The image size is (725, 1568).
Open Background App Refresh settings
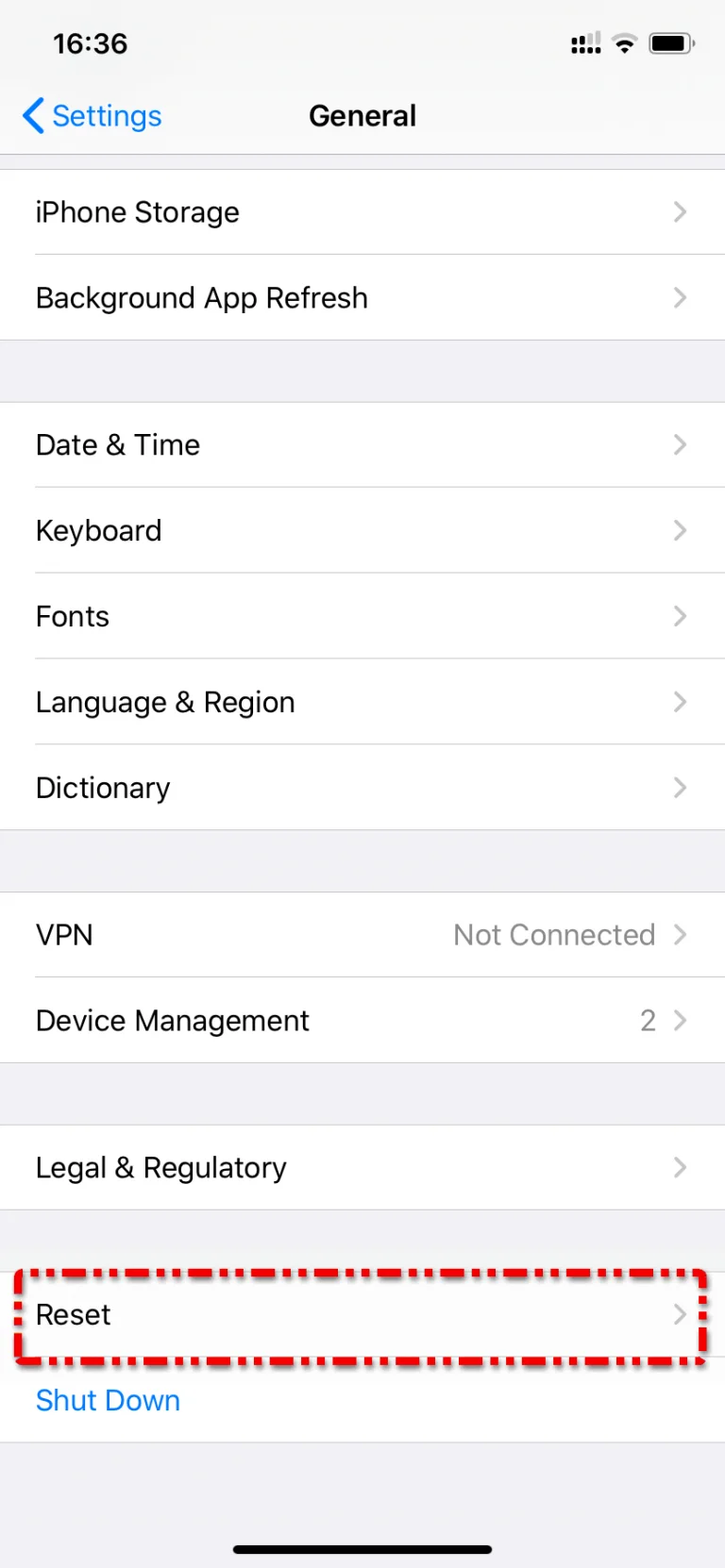[x=362, y=298]
